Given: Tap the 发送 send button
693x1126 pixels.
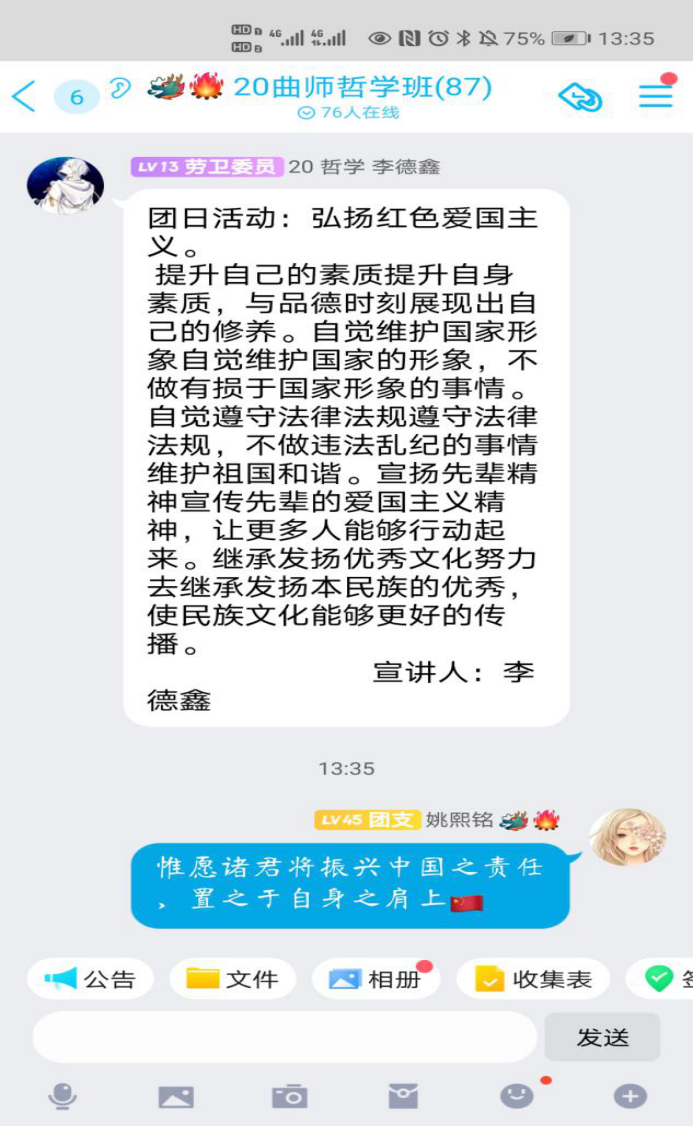Looking at the screenshot, I should click(602, 1037).
